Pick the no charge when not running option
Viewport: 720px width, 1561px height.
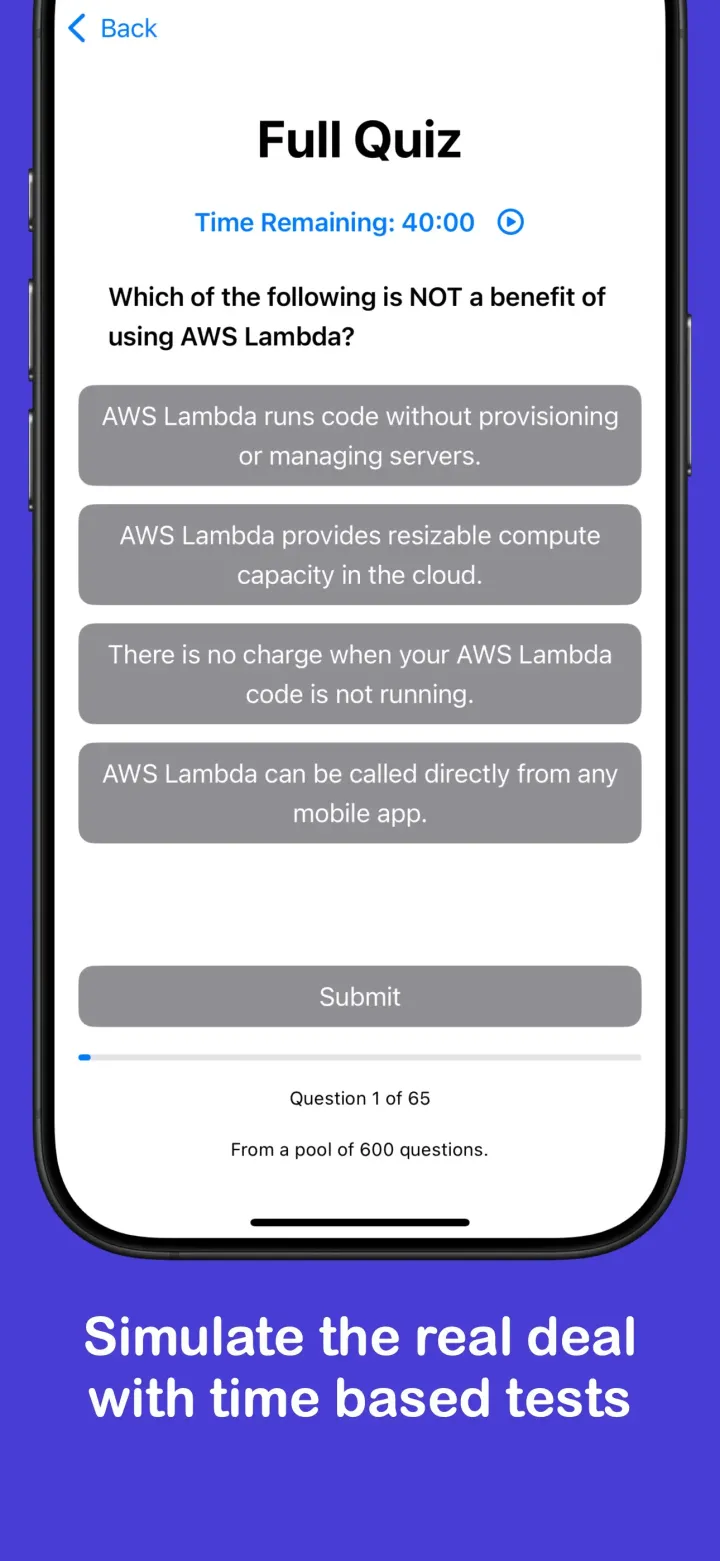(x=360, y=673)
